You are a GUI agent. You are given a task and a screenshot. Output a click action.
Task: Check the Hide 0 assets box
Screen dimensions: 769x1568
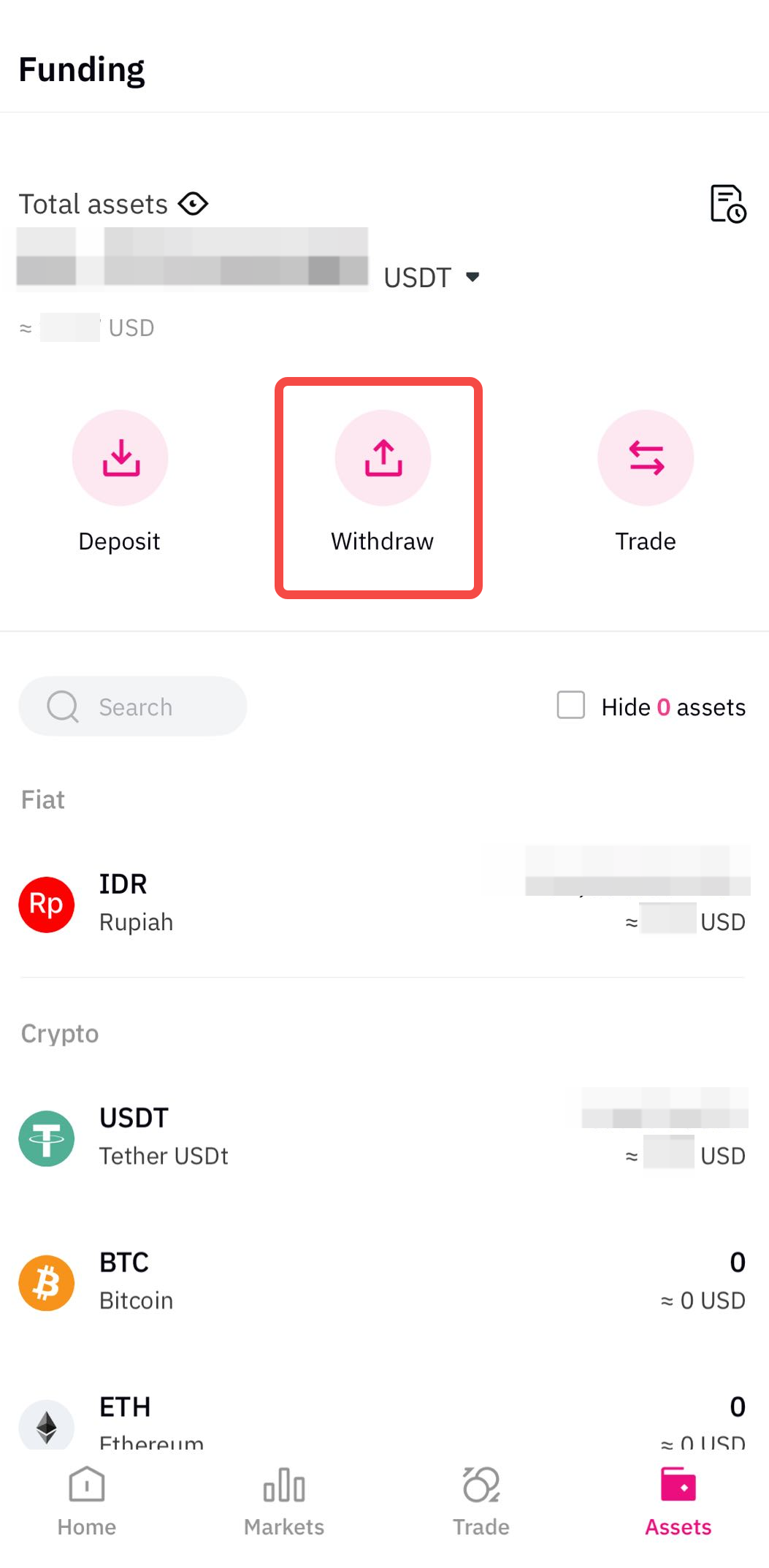571,706
